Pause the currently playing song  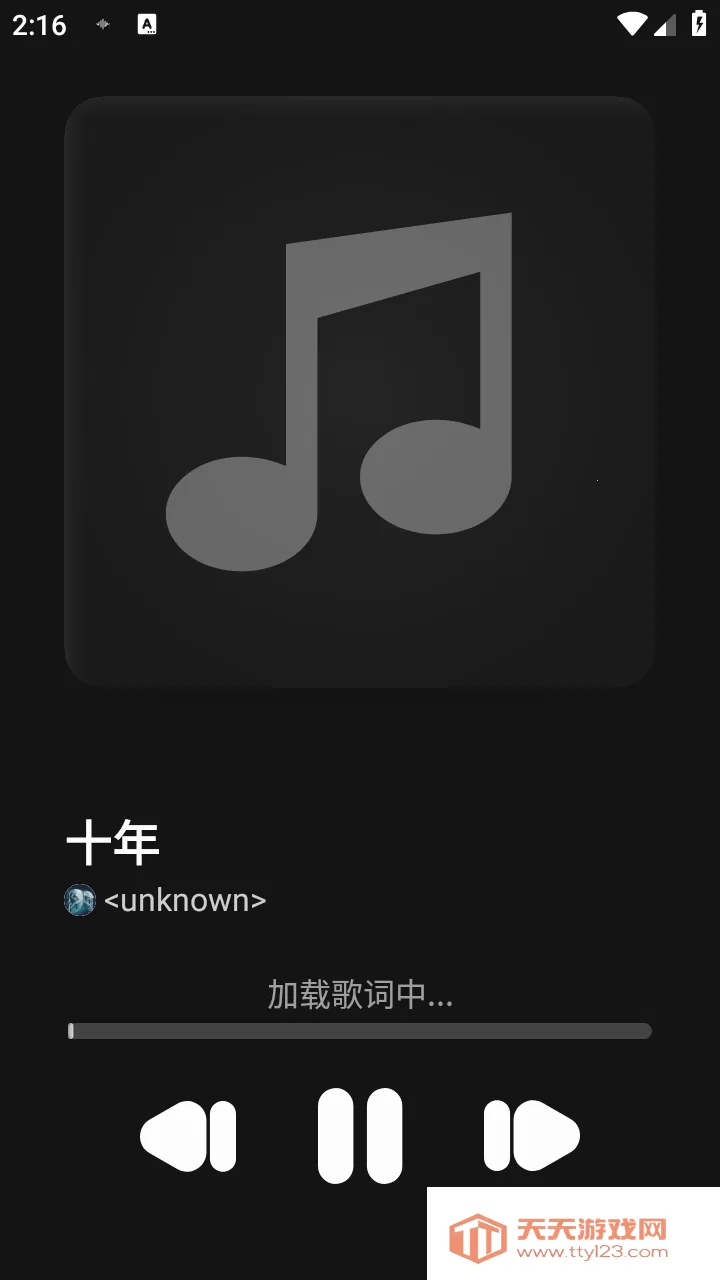tap(360, 1136)
